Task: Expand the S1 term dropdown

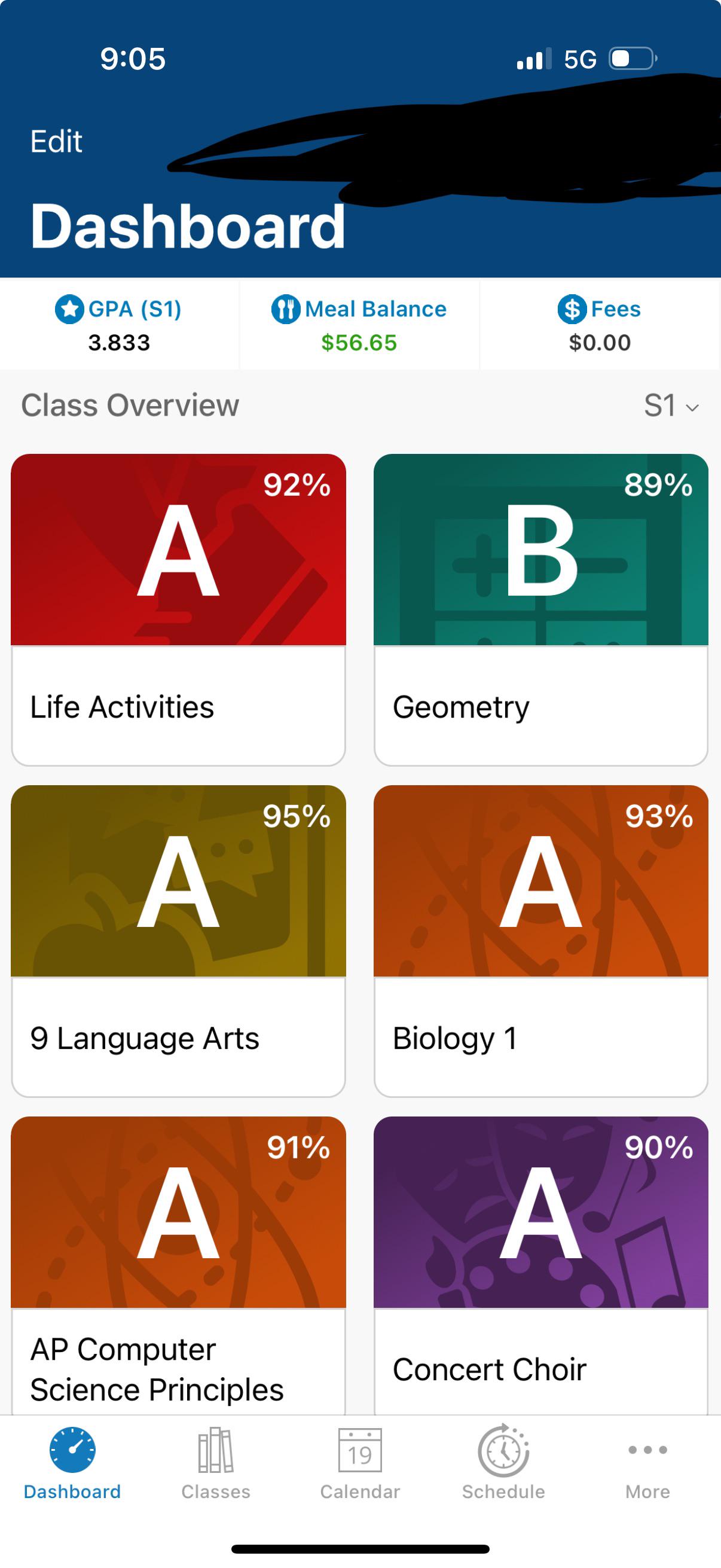Action: 671,406
